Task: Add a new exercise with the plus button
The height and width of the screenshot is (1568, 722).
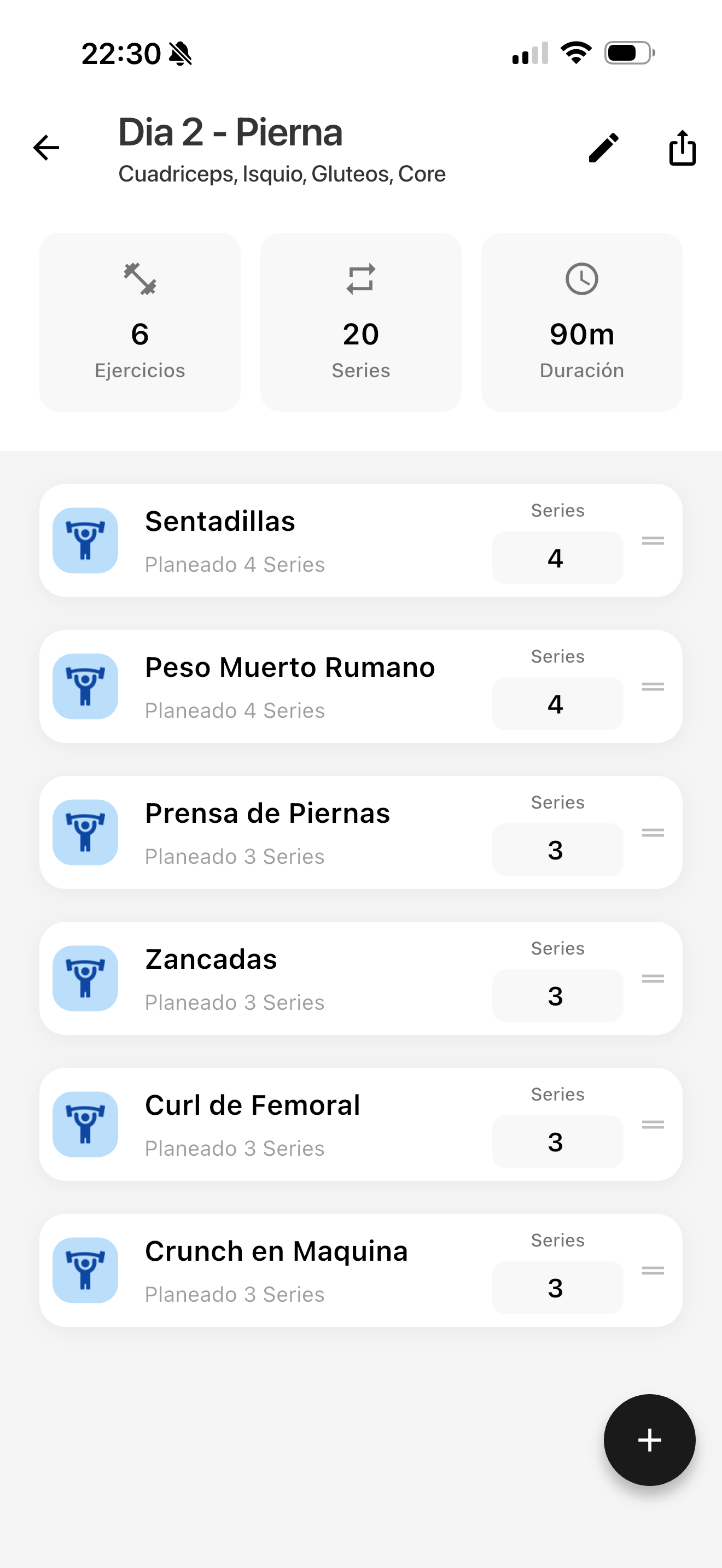Action: tap(649, 1440)
